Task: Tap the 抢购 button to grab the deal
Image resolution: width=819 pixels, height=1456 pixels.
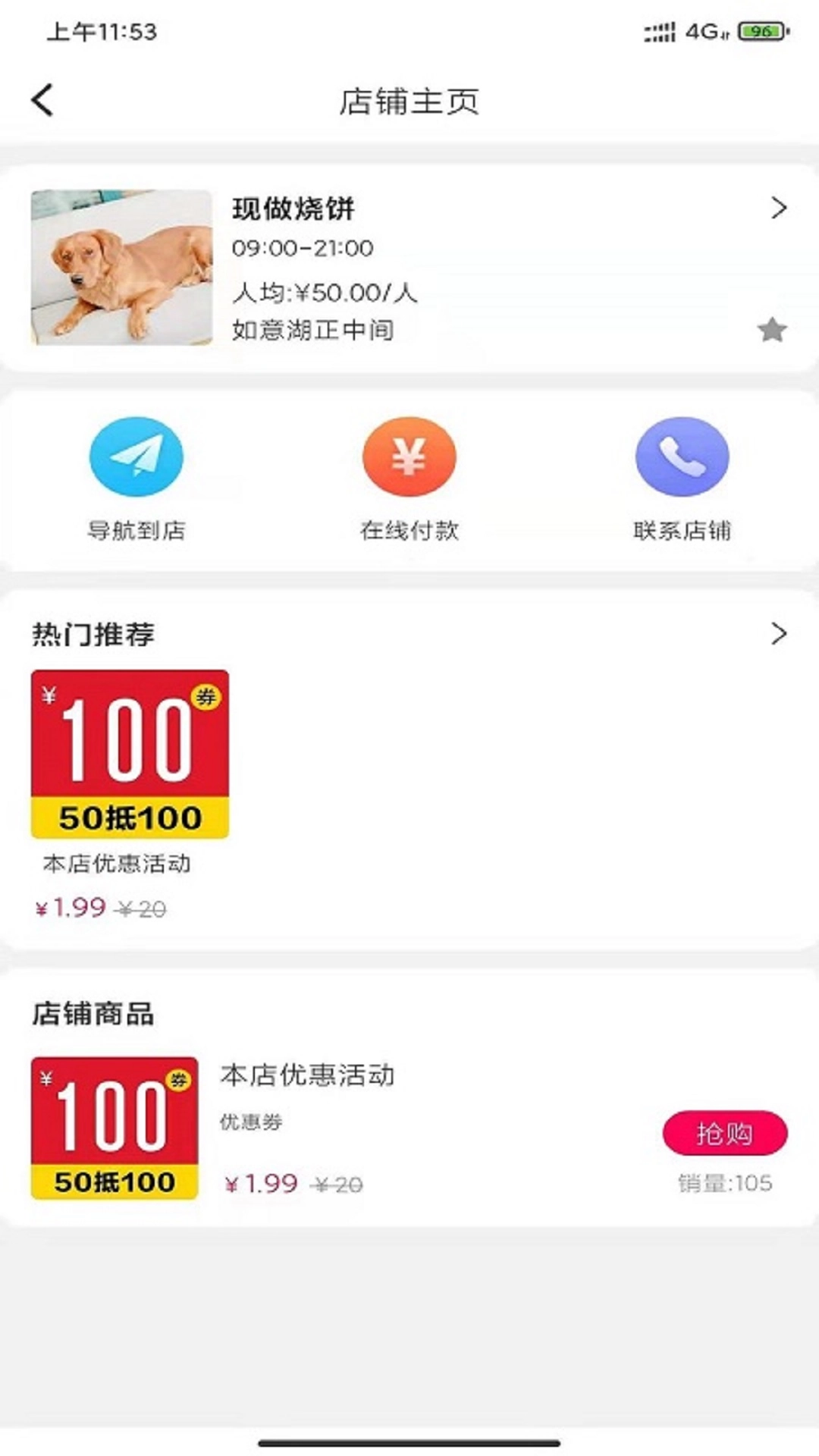Action: 724,1134
